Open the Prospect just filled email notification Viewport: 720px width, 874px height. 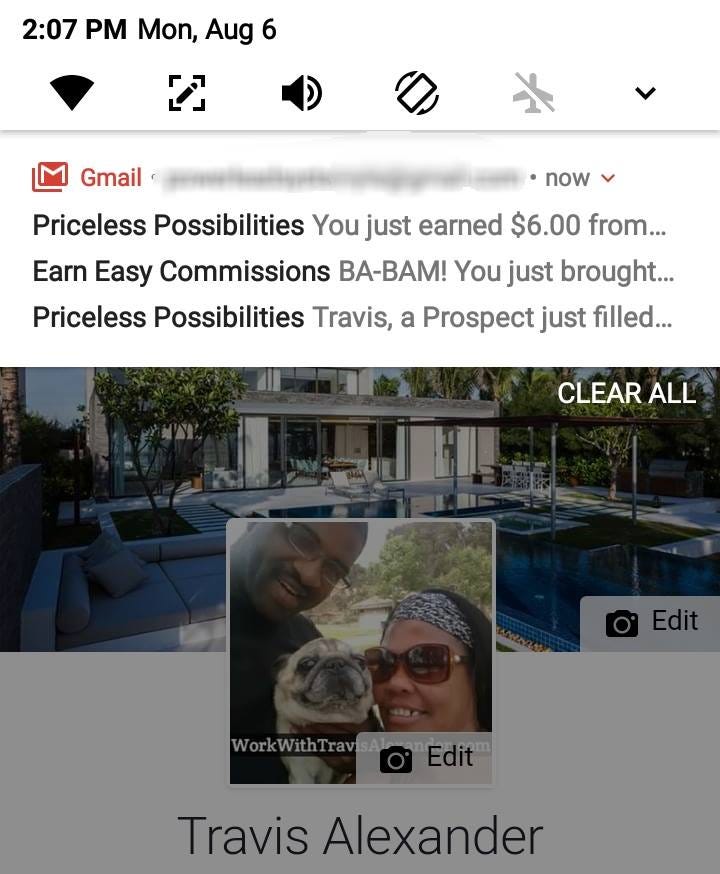tap(350, 318)
